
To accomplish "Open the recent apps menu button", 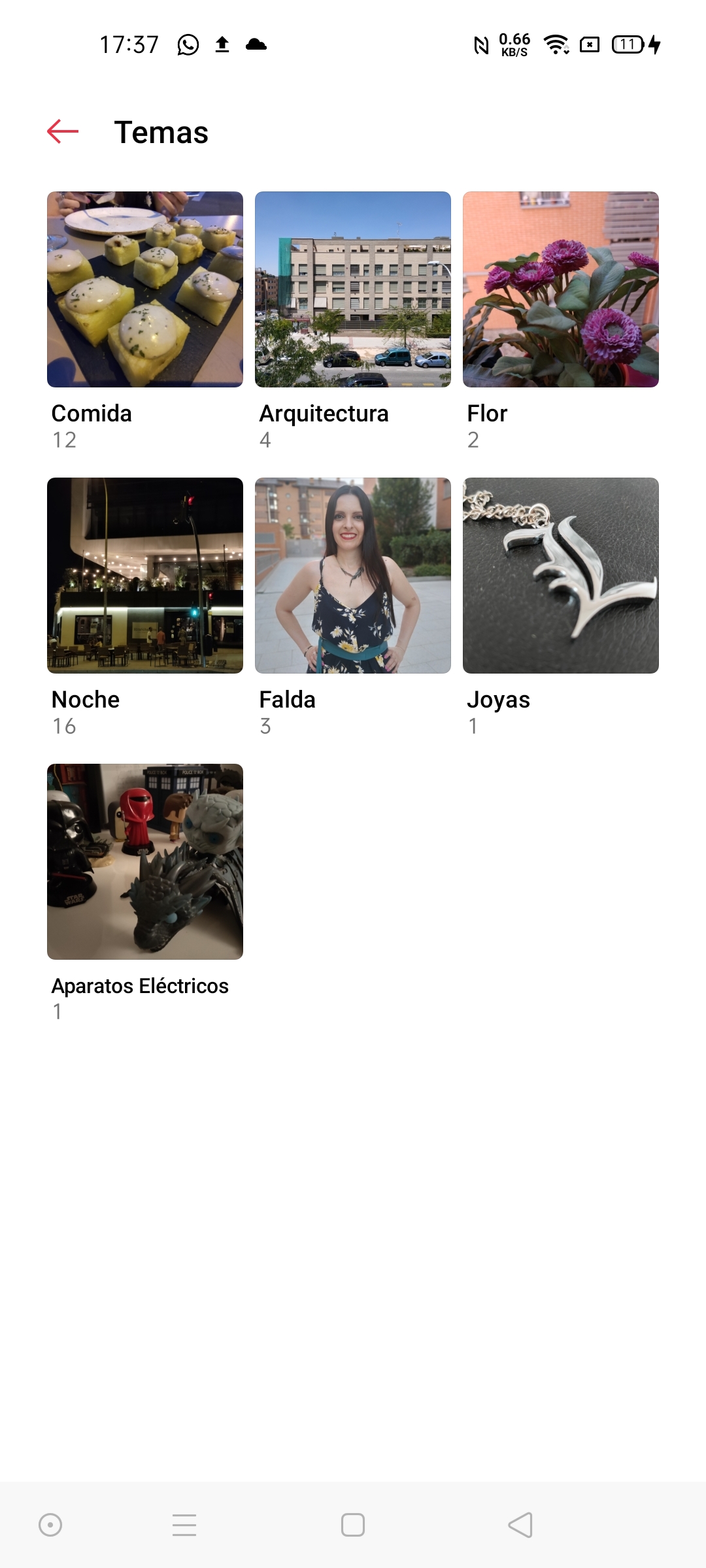I will pos(184,1525).
